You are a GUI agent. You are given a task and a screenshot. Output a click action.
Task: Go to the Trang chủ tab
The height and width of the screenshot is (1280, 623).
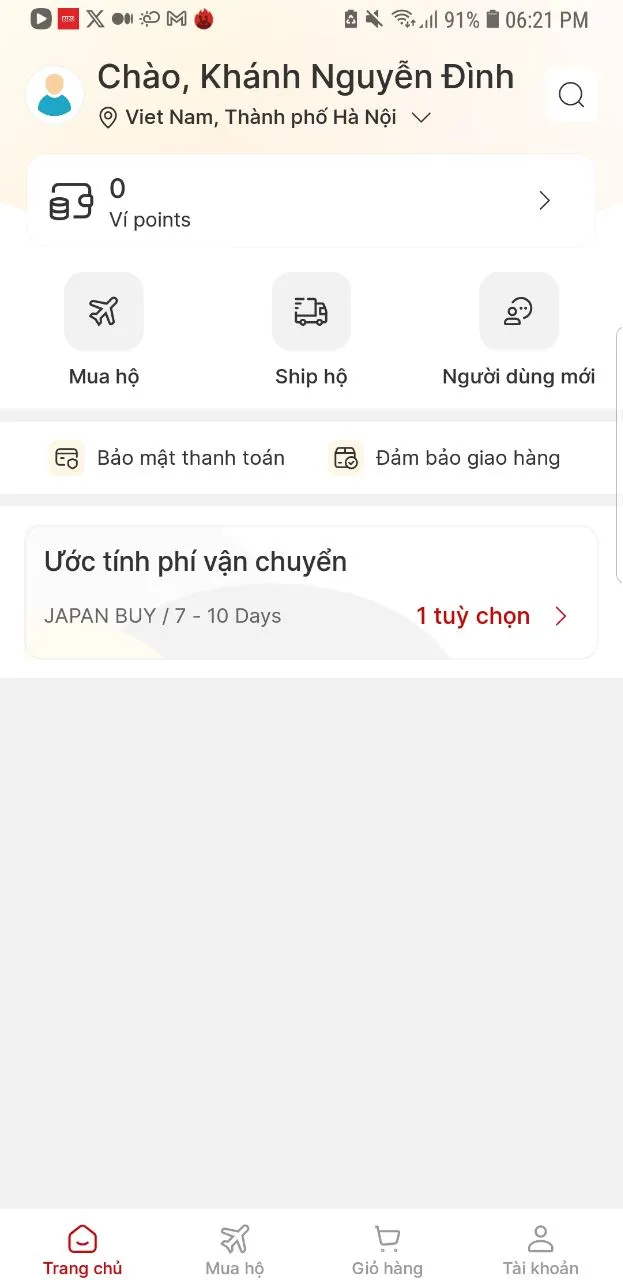[82, 1250]
